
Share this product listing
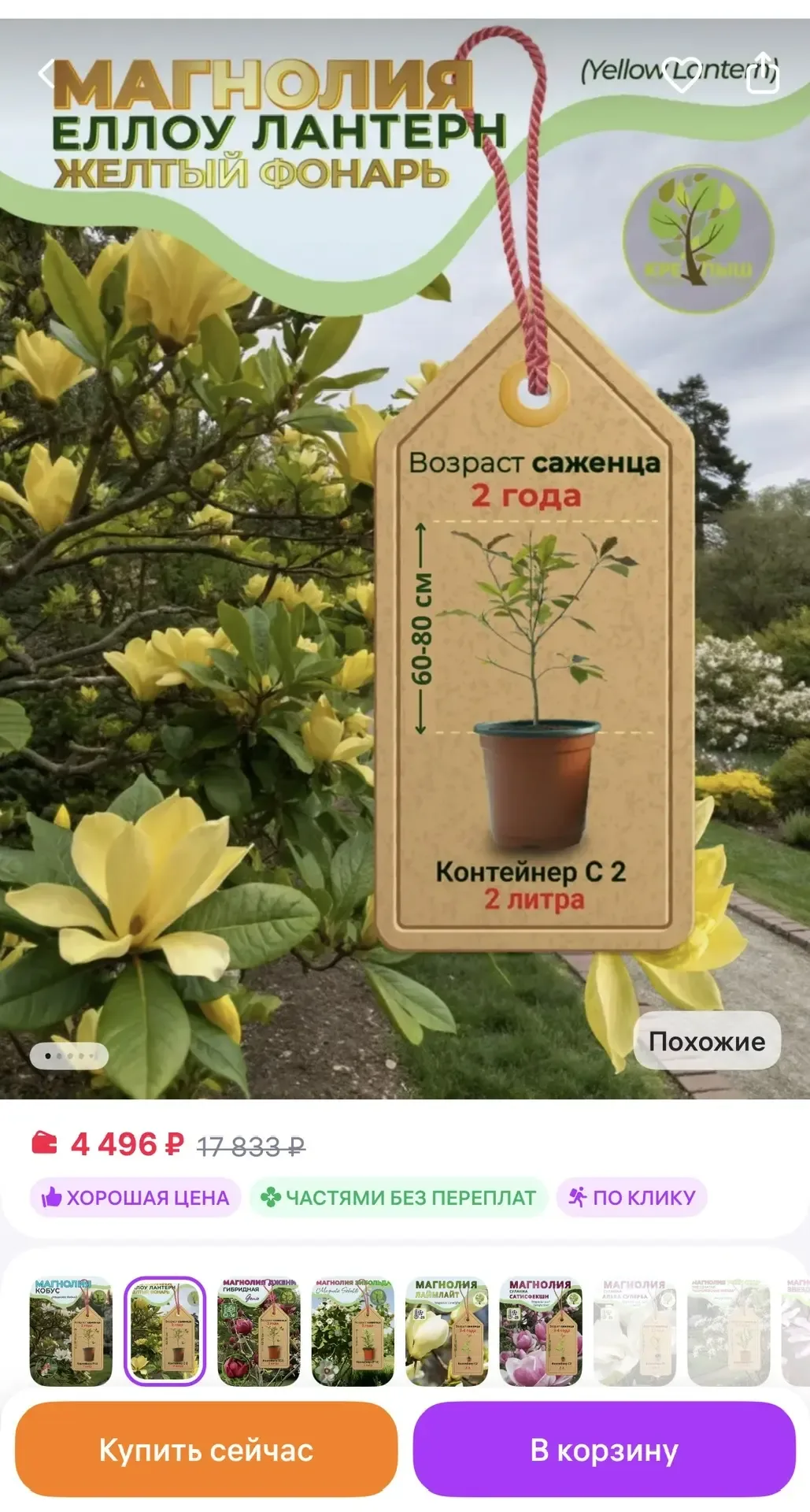[x=761, y=73]
